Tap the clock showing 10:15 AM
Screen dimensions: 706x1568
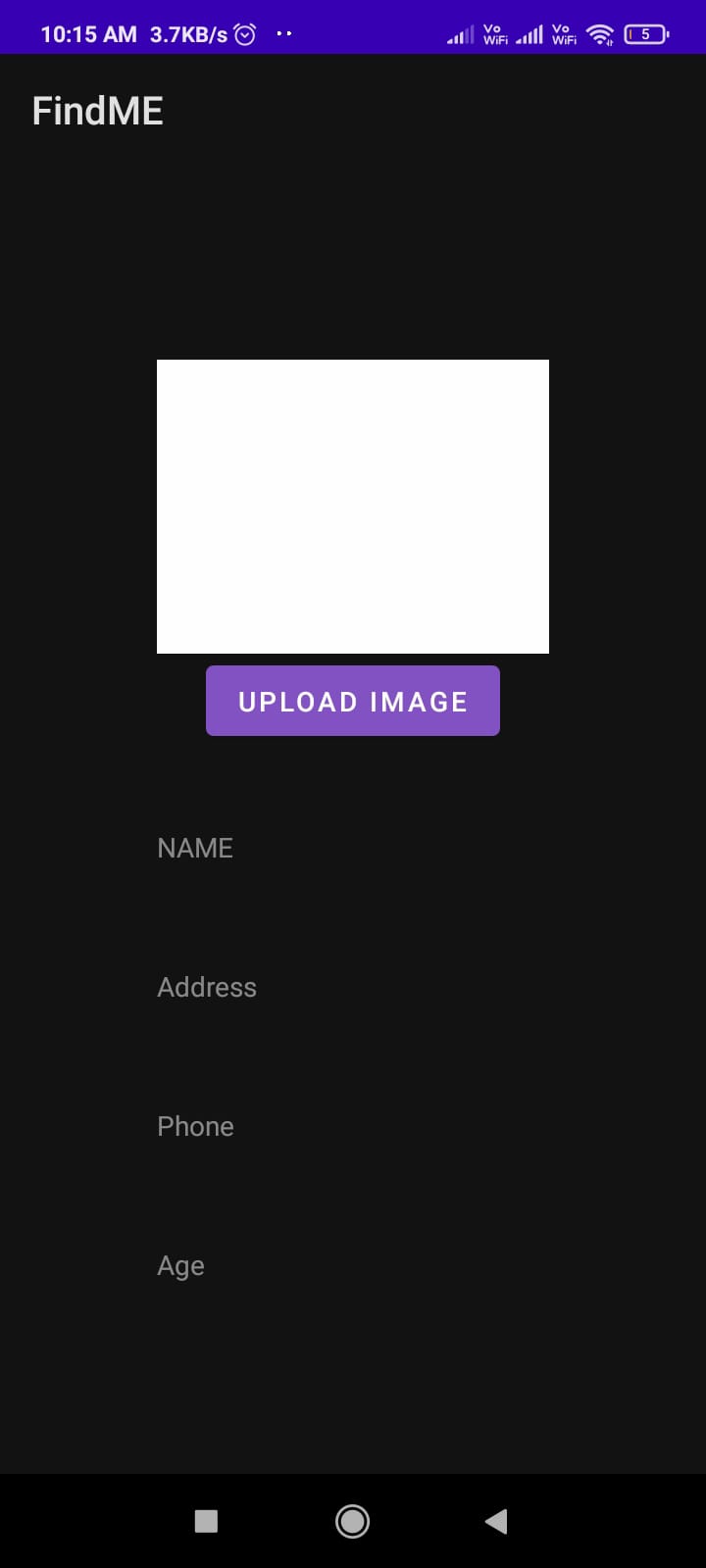point(88,33)
